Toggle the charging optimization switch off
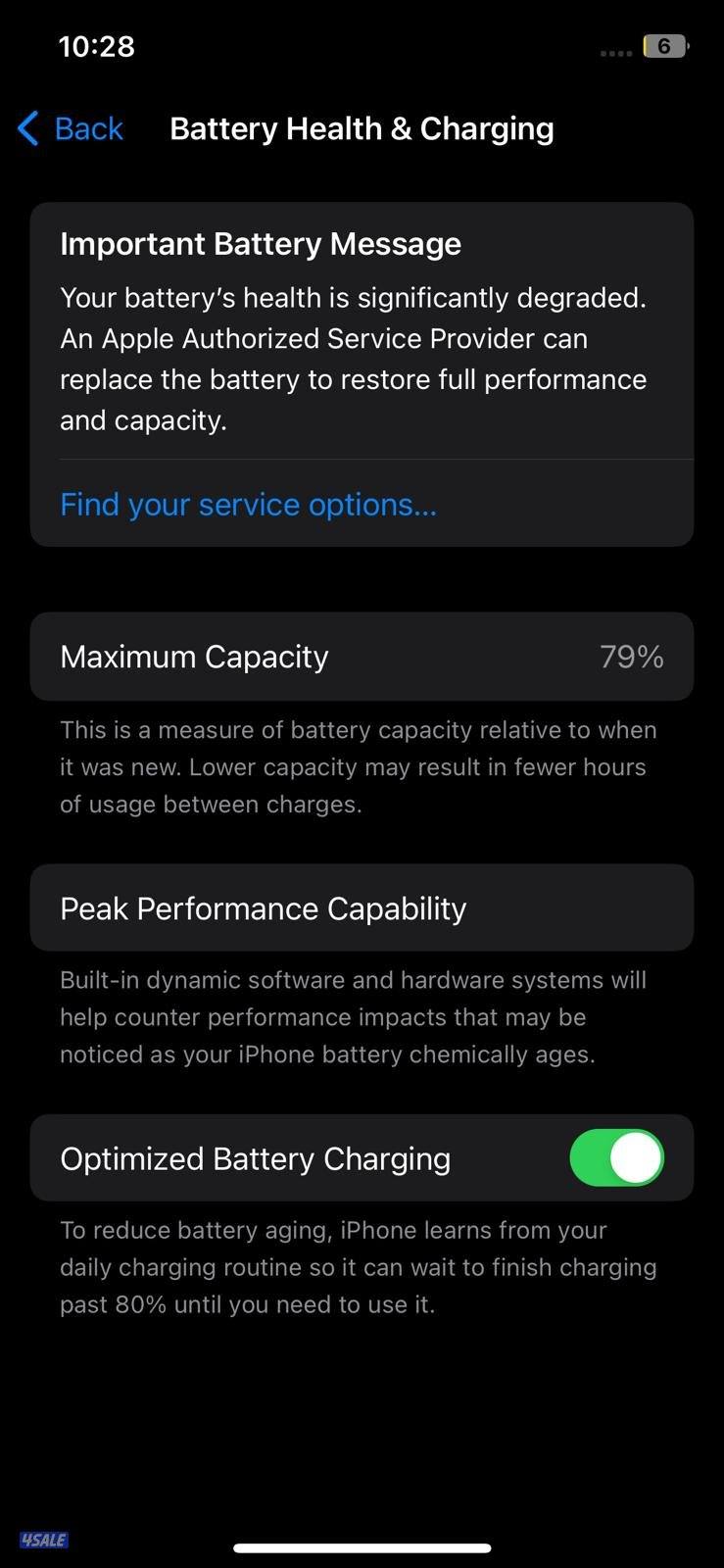This screenshot has width=724, height=1568. click(617, 1157)
